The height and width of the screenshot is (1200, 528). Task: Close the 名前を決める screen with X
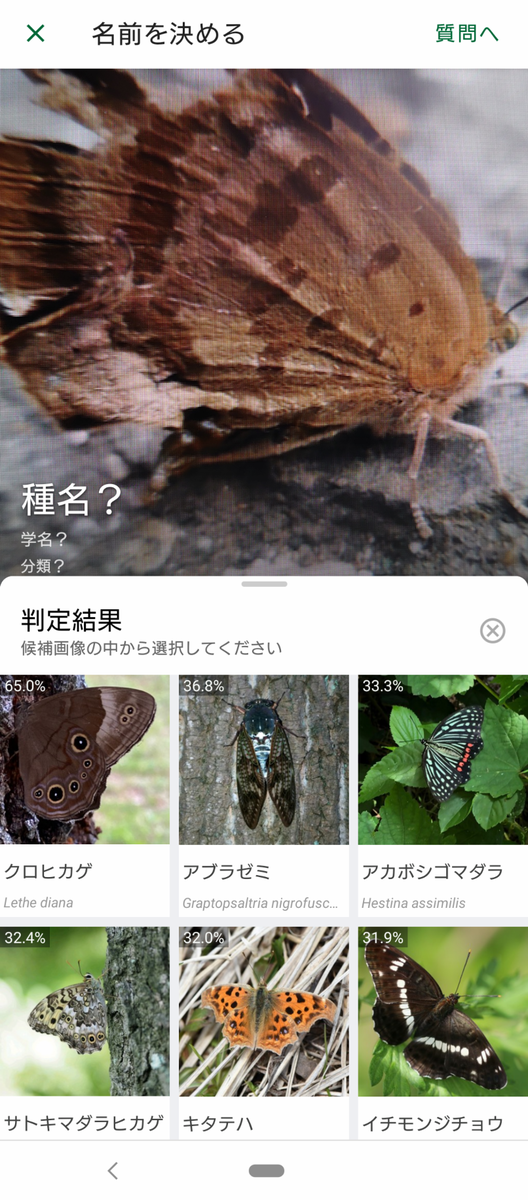[x=36, y=34]
